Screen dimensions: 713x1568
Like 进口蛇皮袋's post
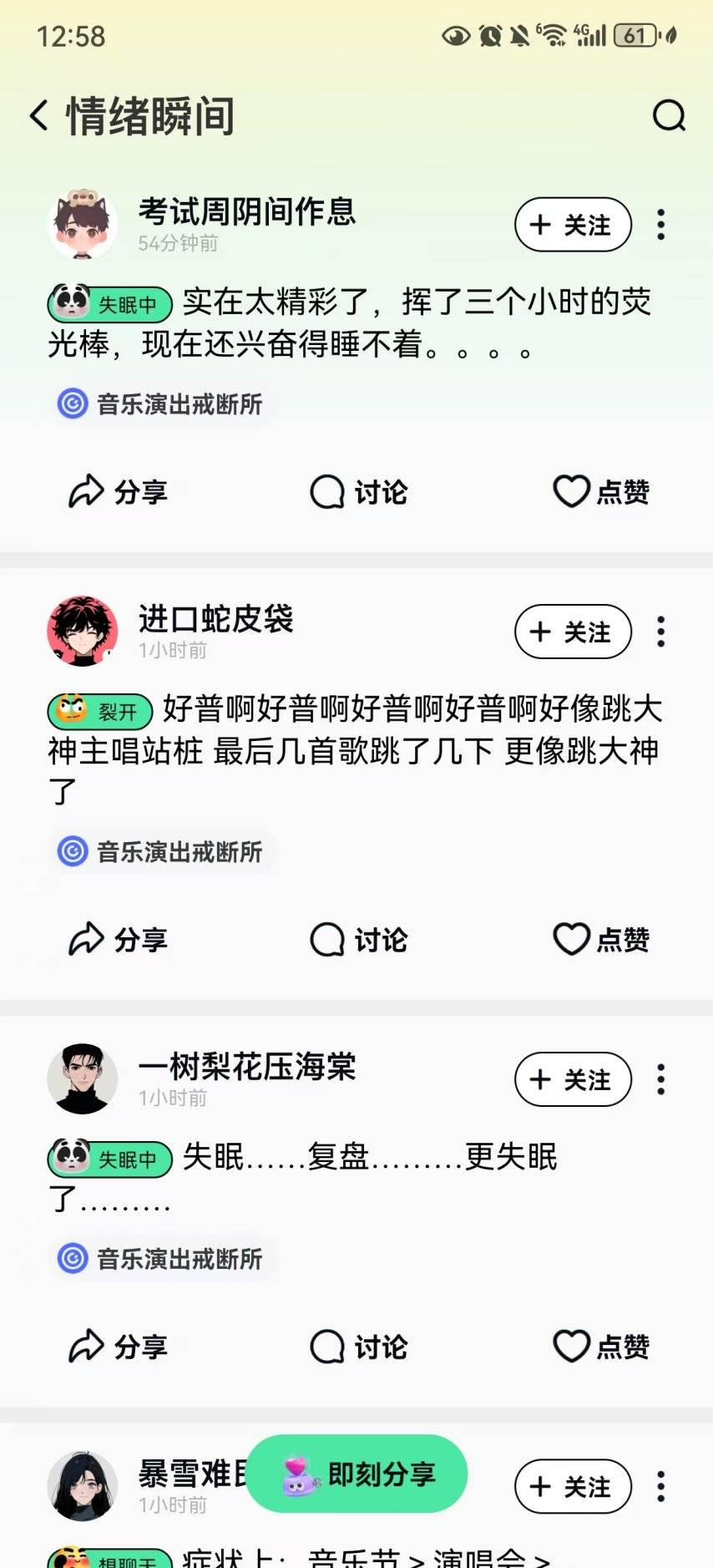[601, 940]
